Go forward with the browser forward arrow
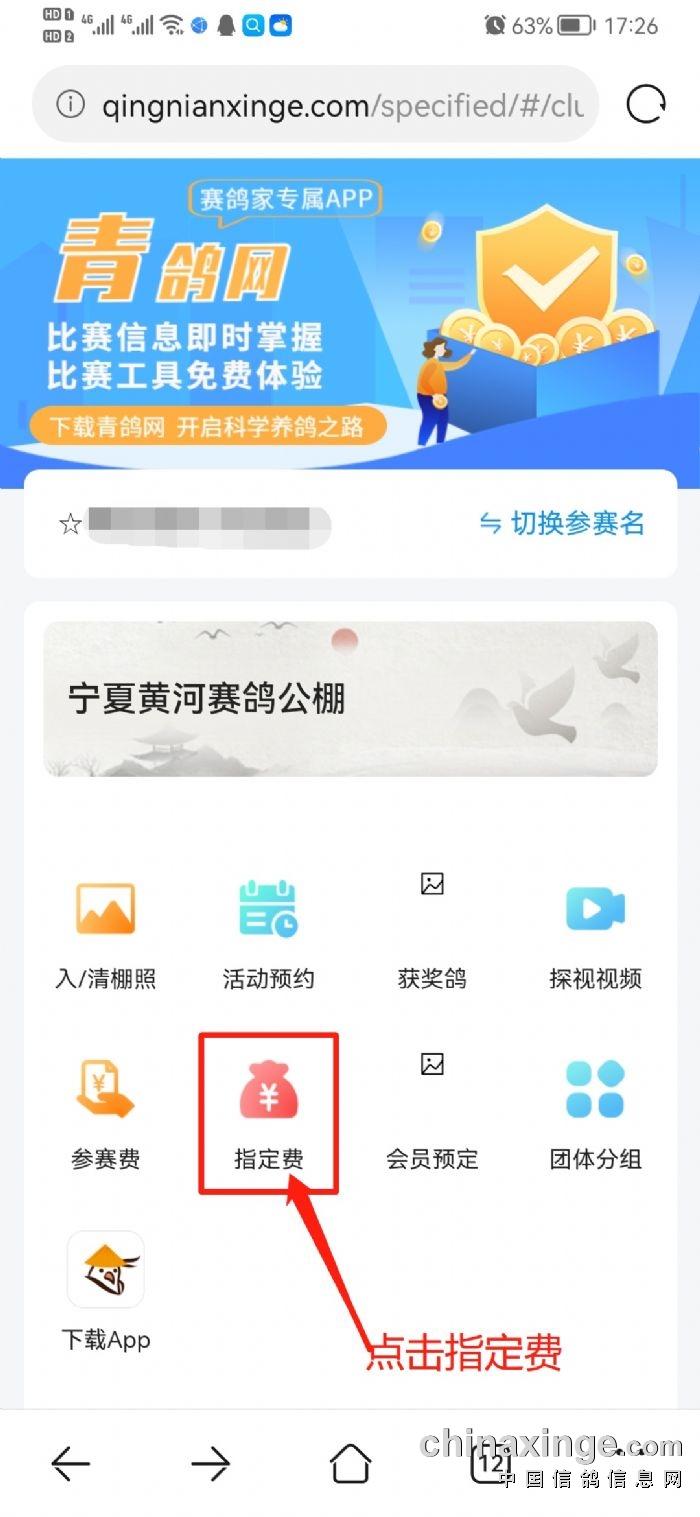The image size is (700, 1517). (210, 1464)
